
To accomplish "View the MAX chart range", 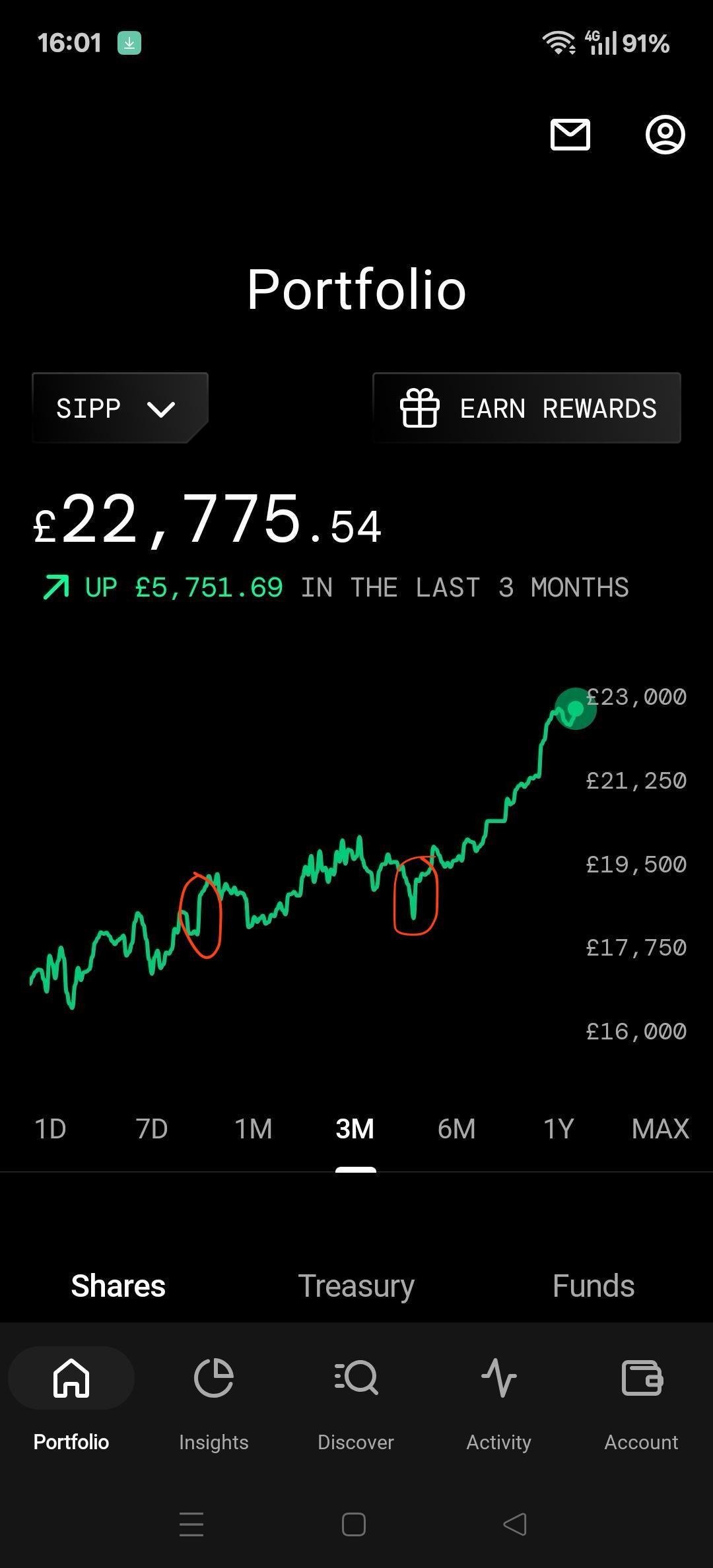I will [x=660, y=1128].
